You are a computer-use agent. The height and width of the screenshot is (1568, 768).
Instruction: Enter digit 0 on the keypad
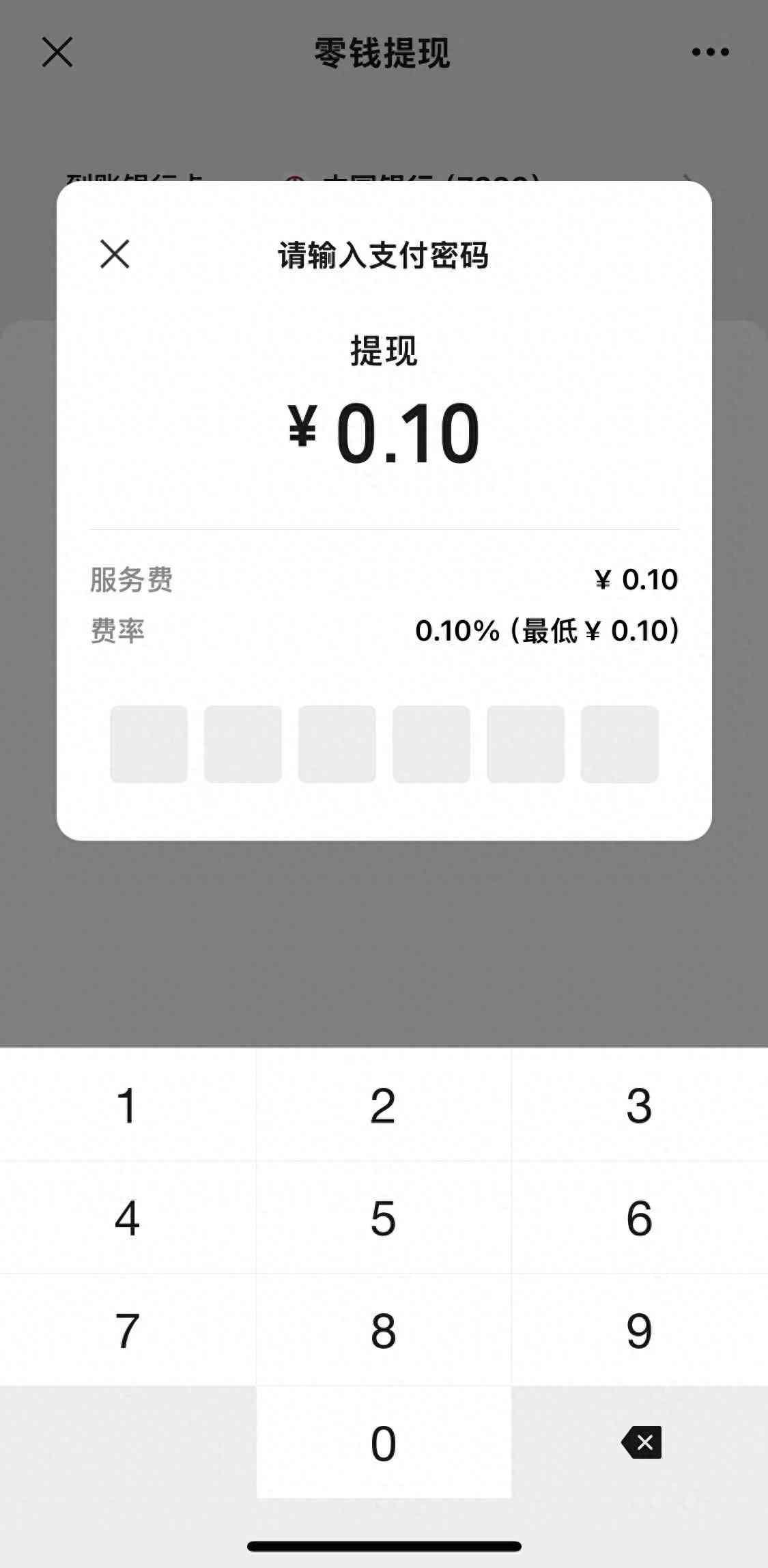(x=383, y=1442)
